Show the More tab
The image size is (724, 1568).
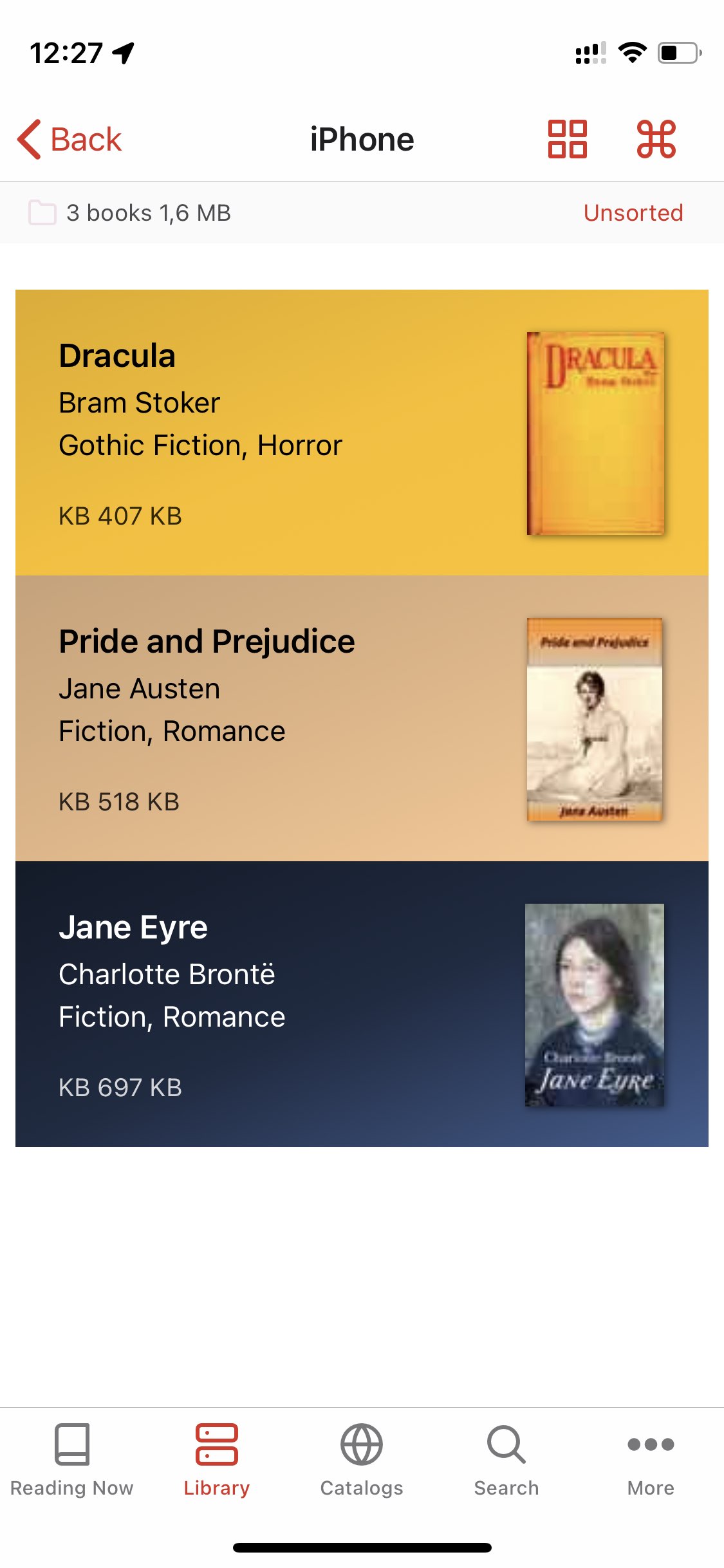pos(651,1460)
